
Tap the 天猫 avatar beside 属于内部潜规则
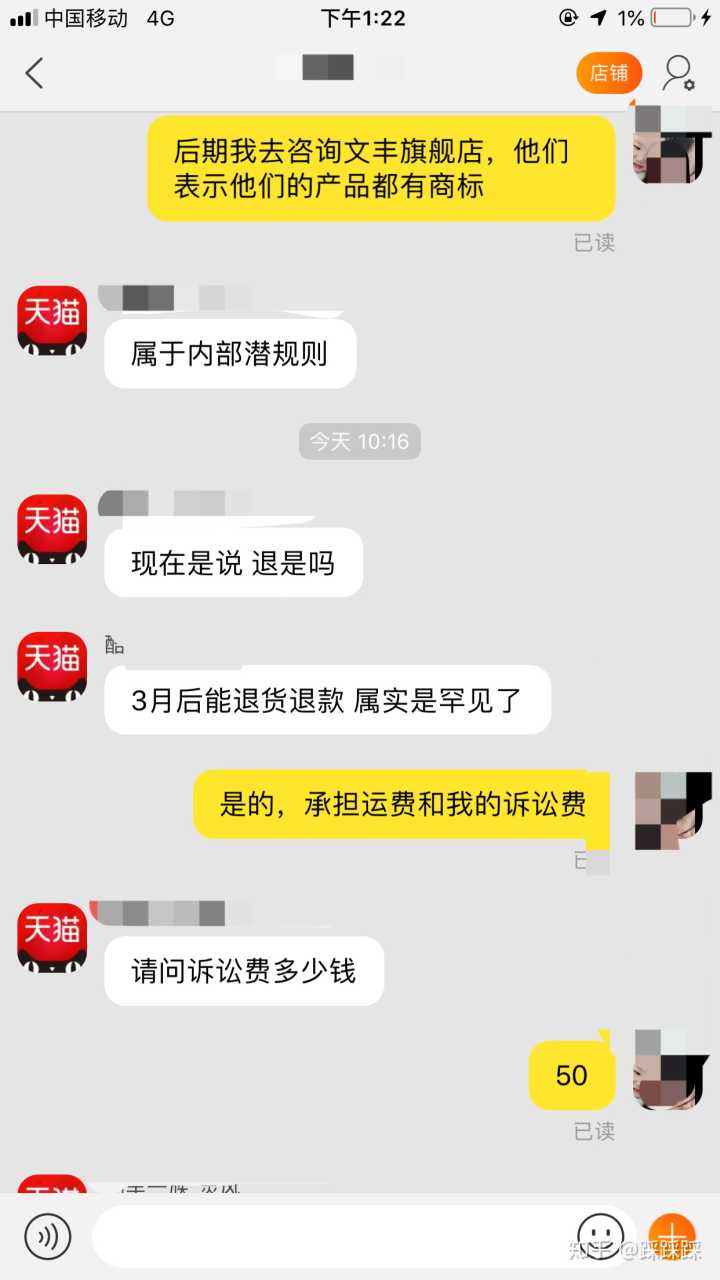click(52, 320)
